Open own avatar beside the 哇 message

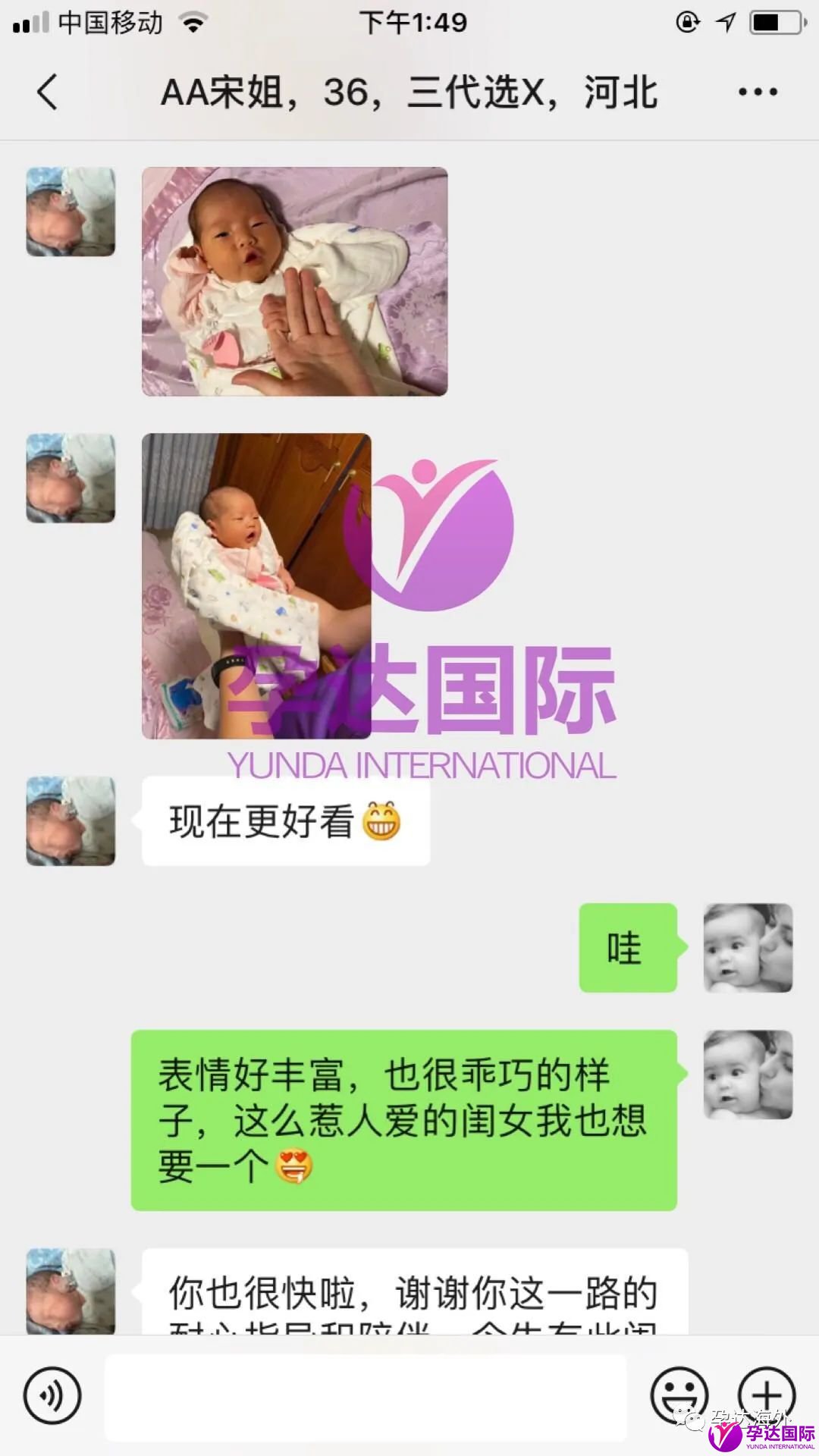pos(748,947)
